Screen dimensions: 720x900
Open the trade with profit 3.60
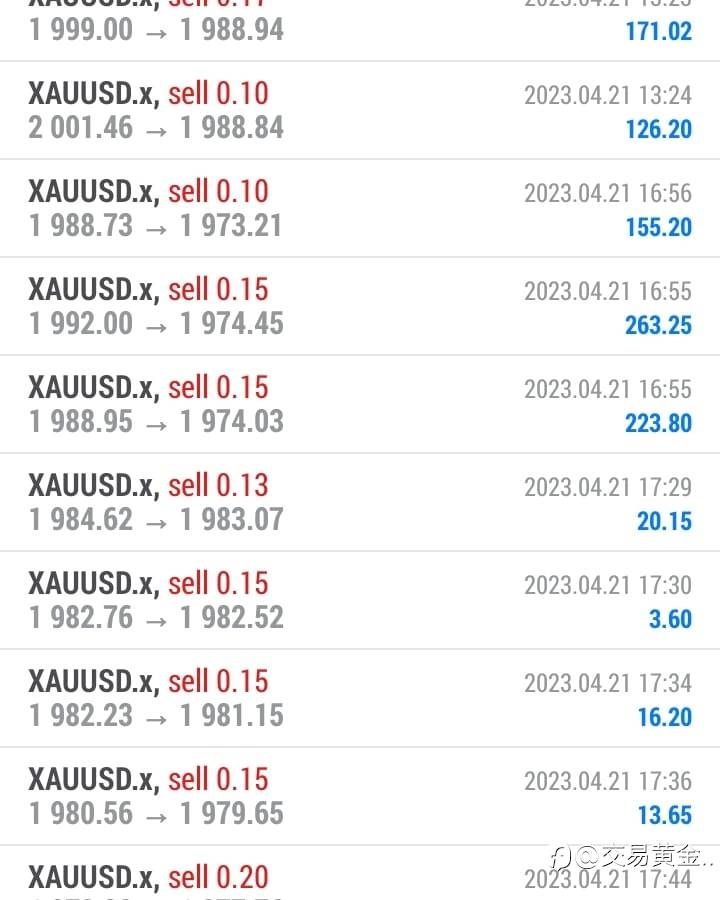click(360, 600)
